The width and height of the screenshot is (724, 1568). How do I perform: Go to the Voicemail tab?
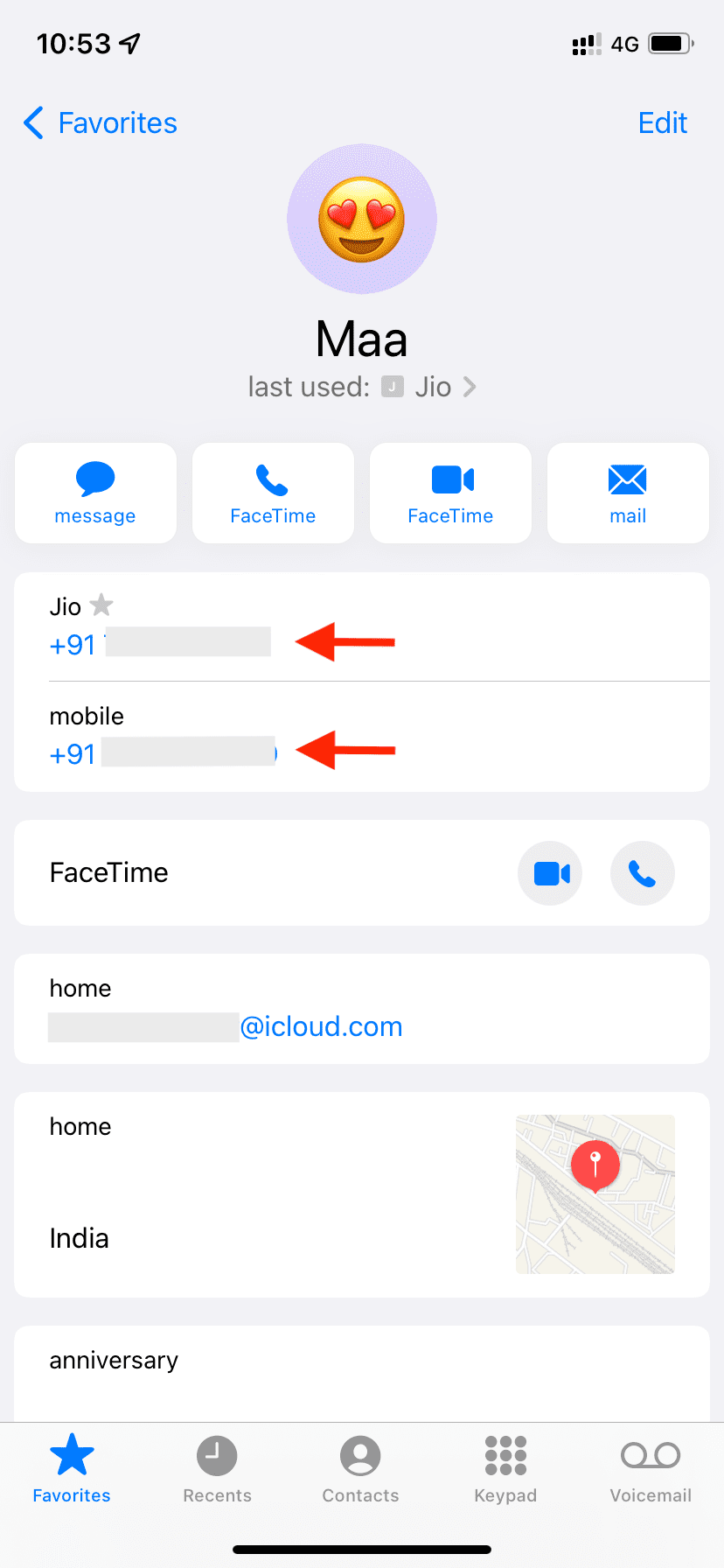pos(651,1470)
